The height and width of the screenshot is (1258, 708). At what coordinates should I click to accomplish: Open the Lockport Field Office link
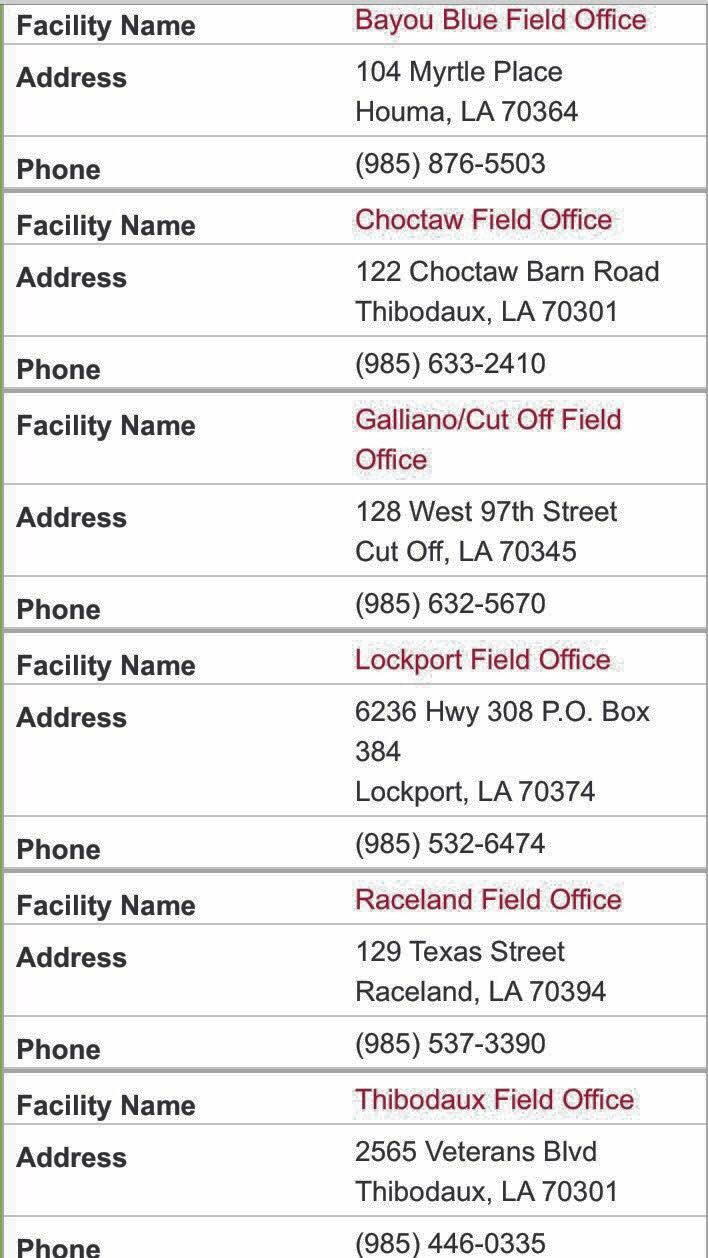483,660
